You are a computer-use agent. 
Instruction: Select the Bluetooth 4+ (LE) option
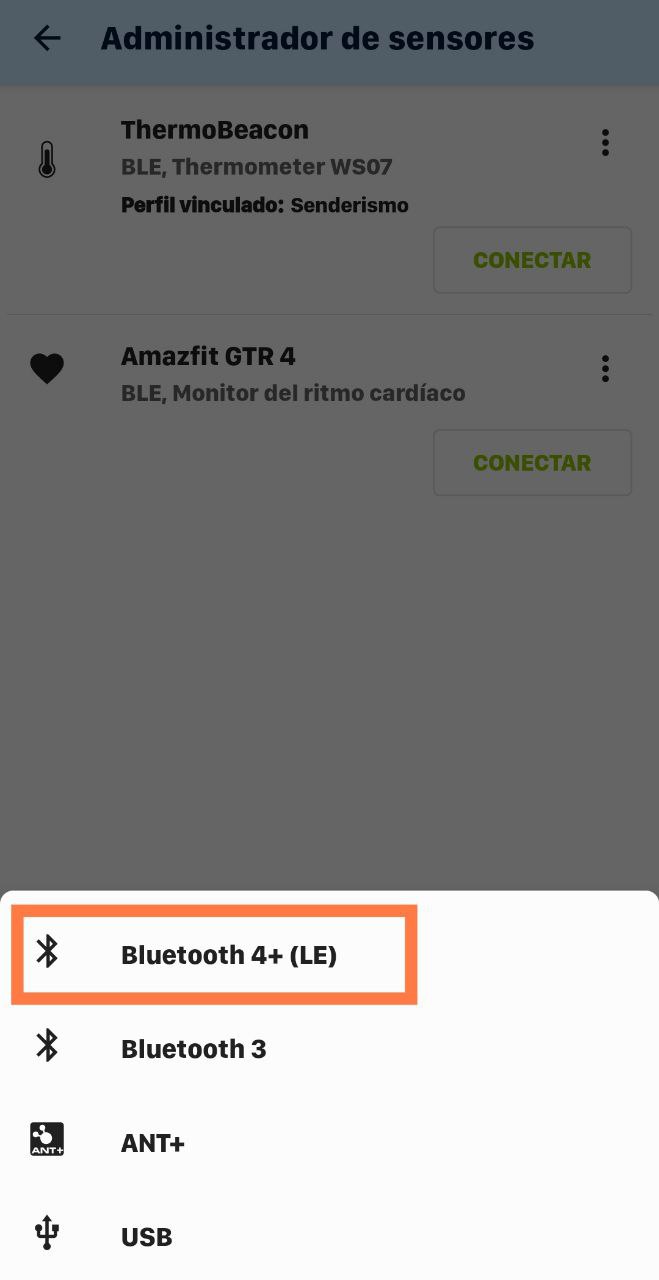228,955
